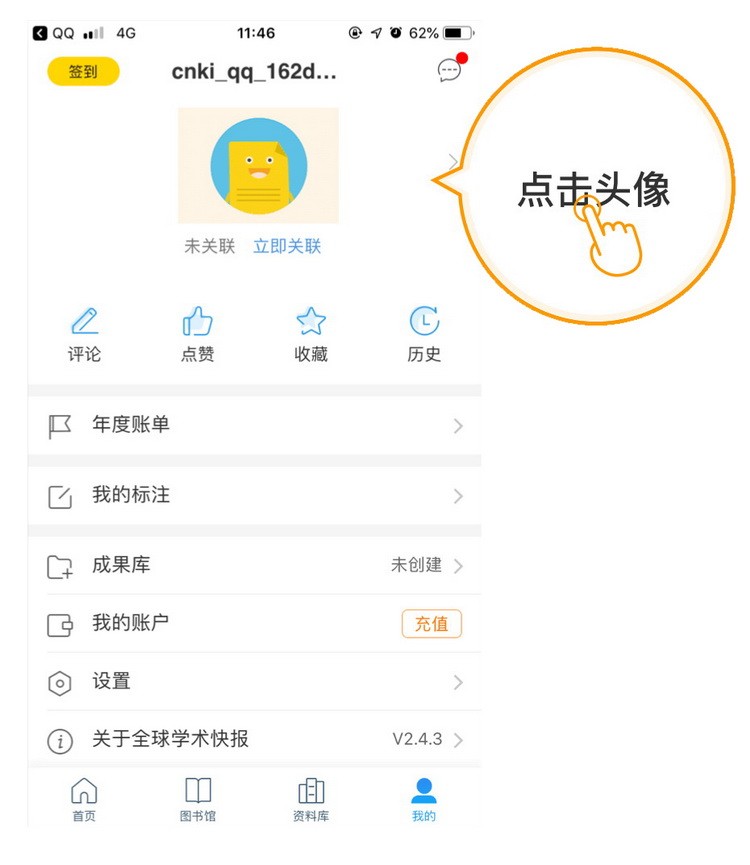This screenshot has width=750, height=865.
Task: Expand the 成果库 row chevron
Action: [x=458, y=565]
